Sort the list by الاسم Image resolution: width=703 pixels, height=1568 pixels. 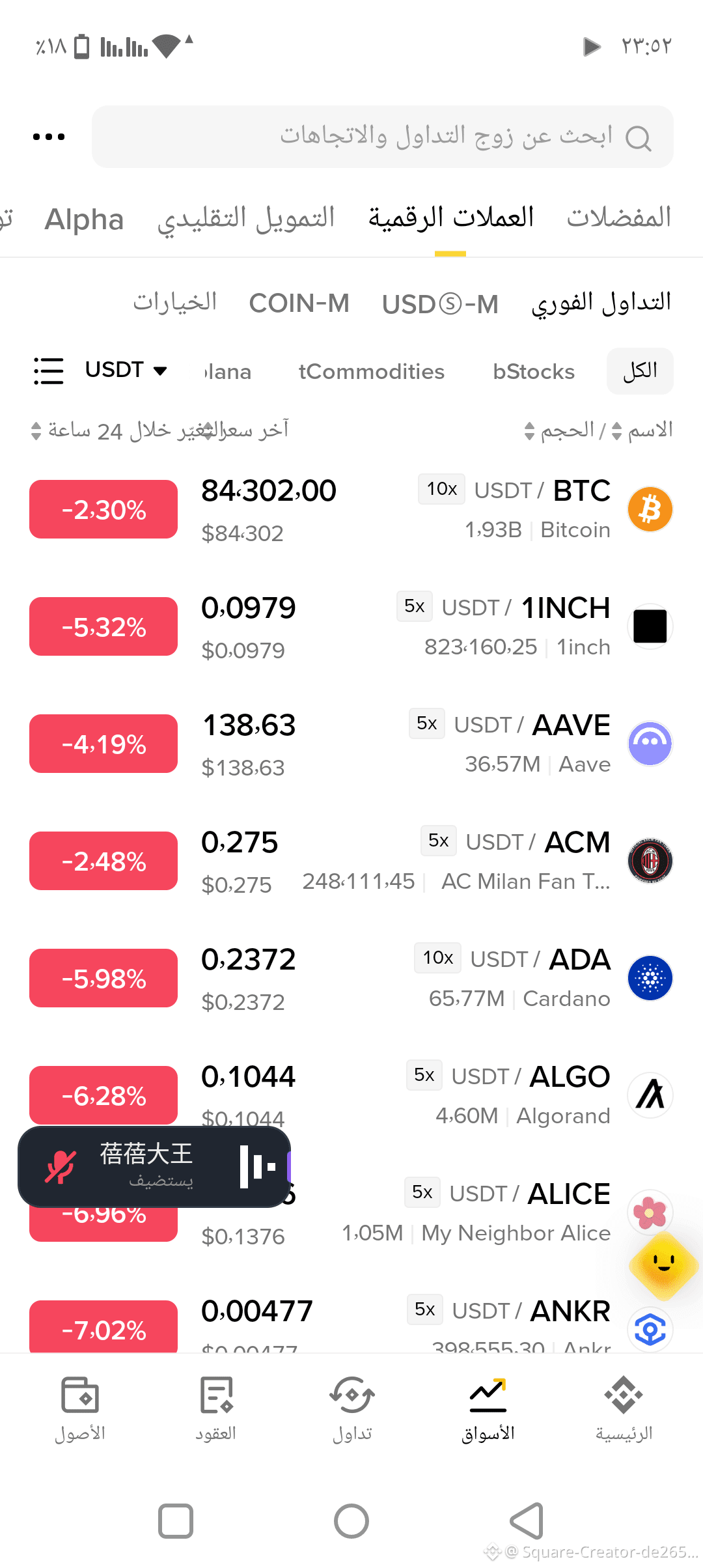click(x=648, y=430)
